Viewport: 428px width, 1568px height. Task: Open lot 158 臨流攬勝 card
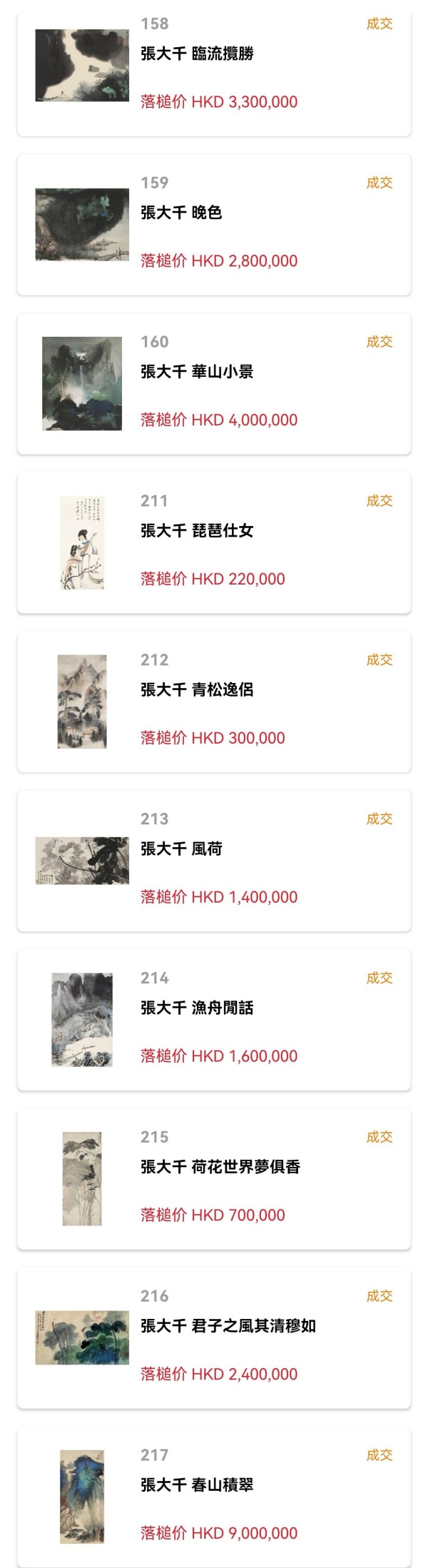[214, 66]
